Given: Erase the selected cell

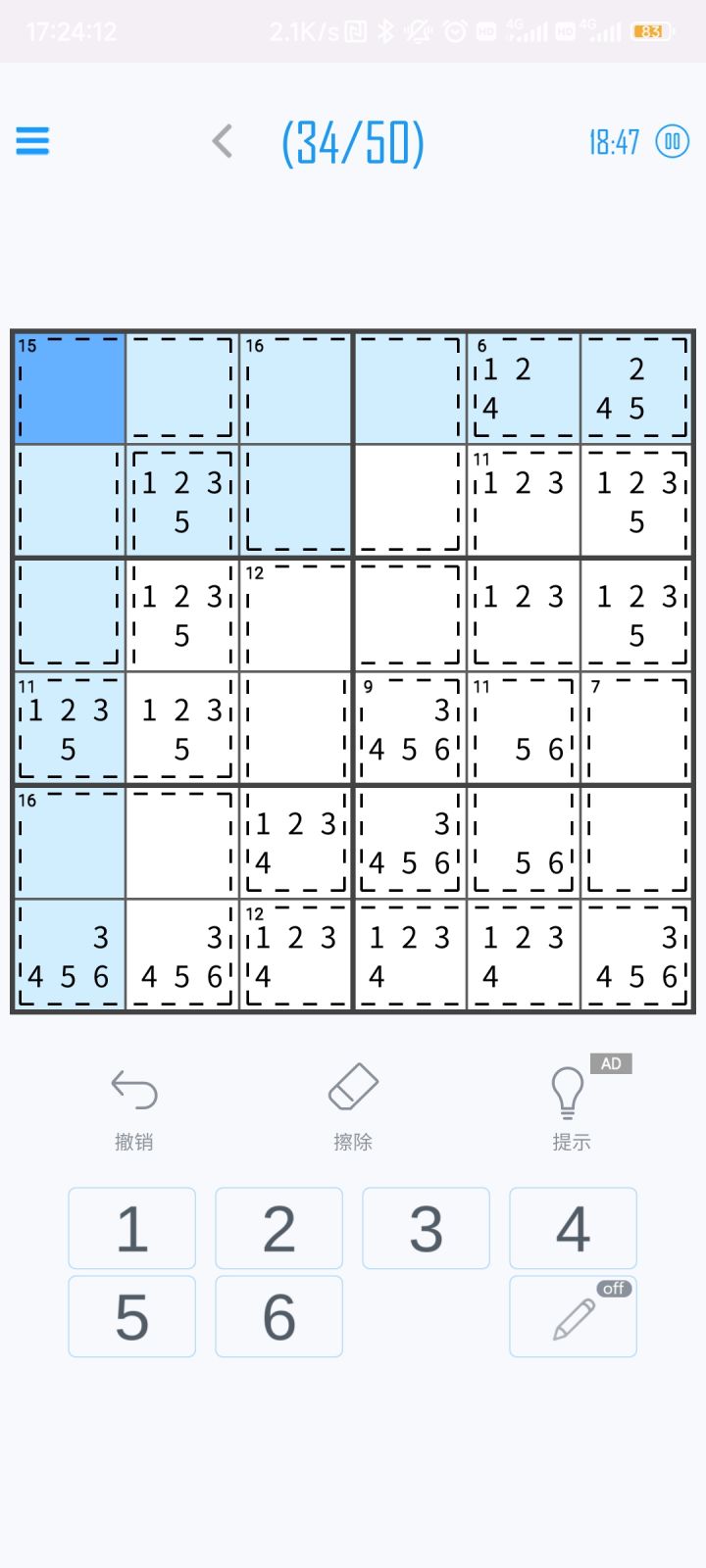Looking at the screenshot, I should point(353,1107).
